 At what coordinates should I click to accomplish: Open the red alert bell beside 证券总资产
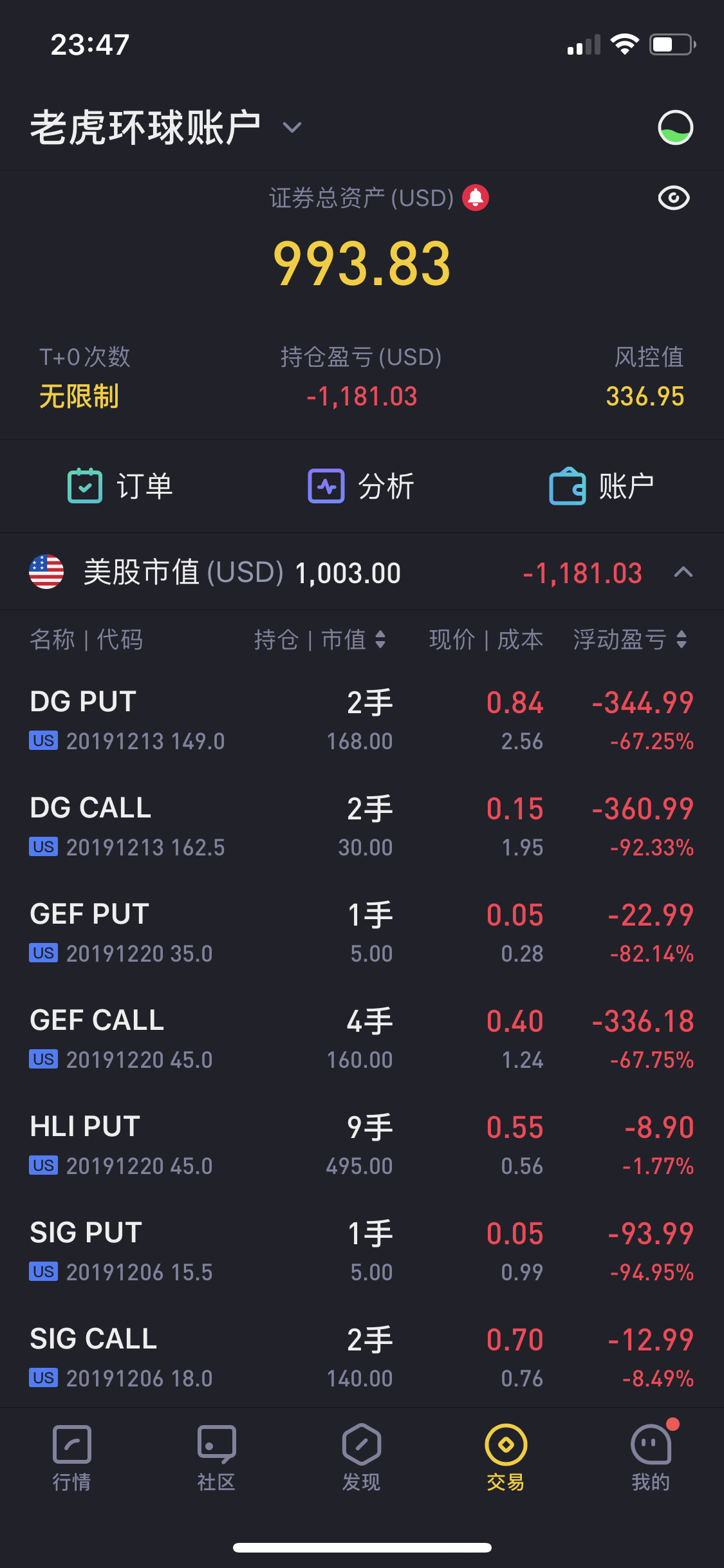(x=476, y=198)
